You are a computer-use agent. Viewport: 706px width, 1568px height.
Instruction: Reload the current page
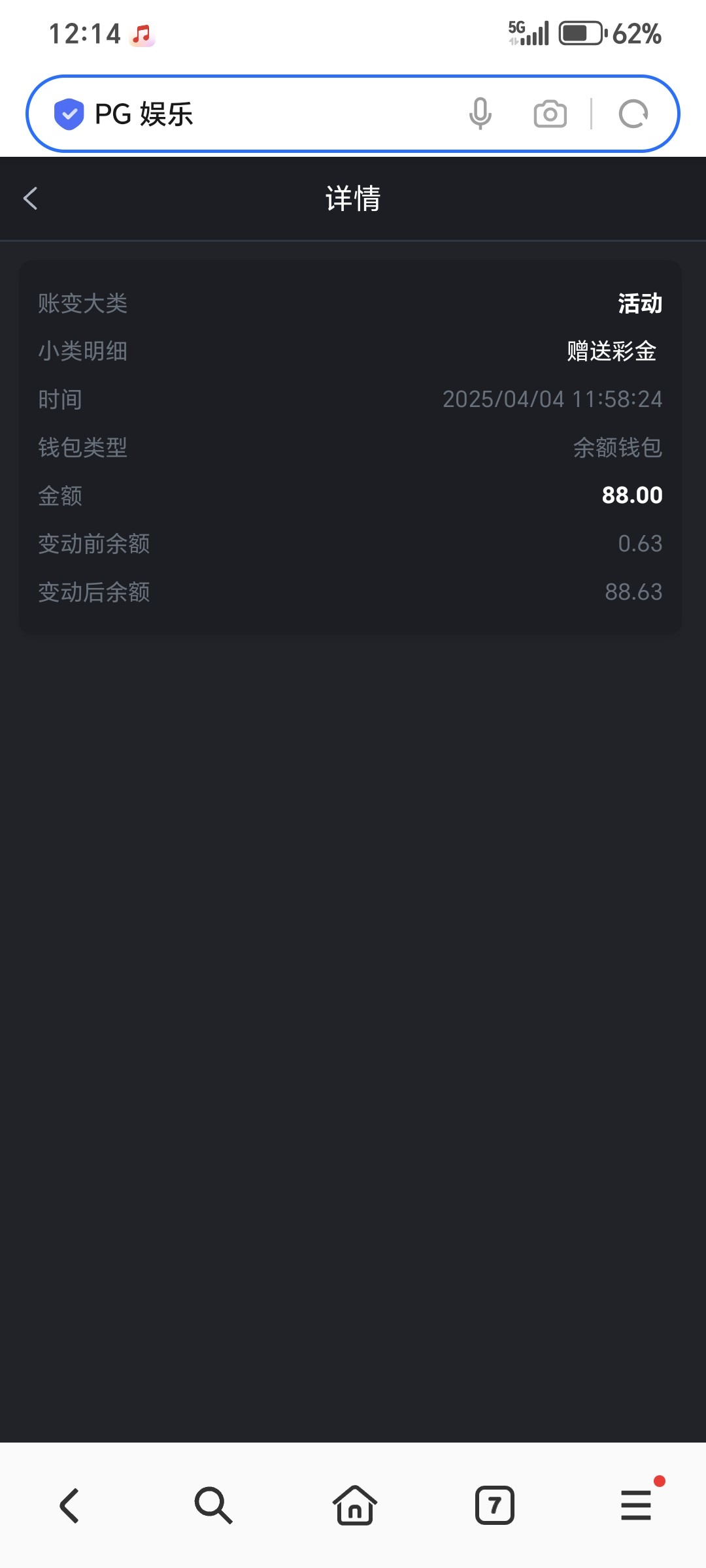click(633, 114)
